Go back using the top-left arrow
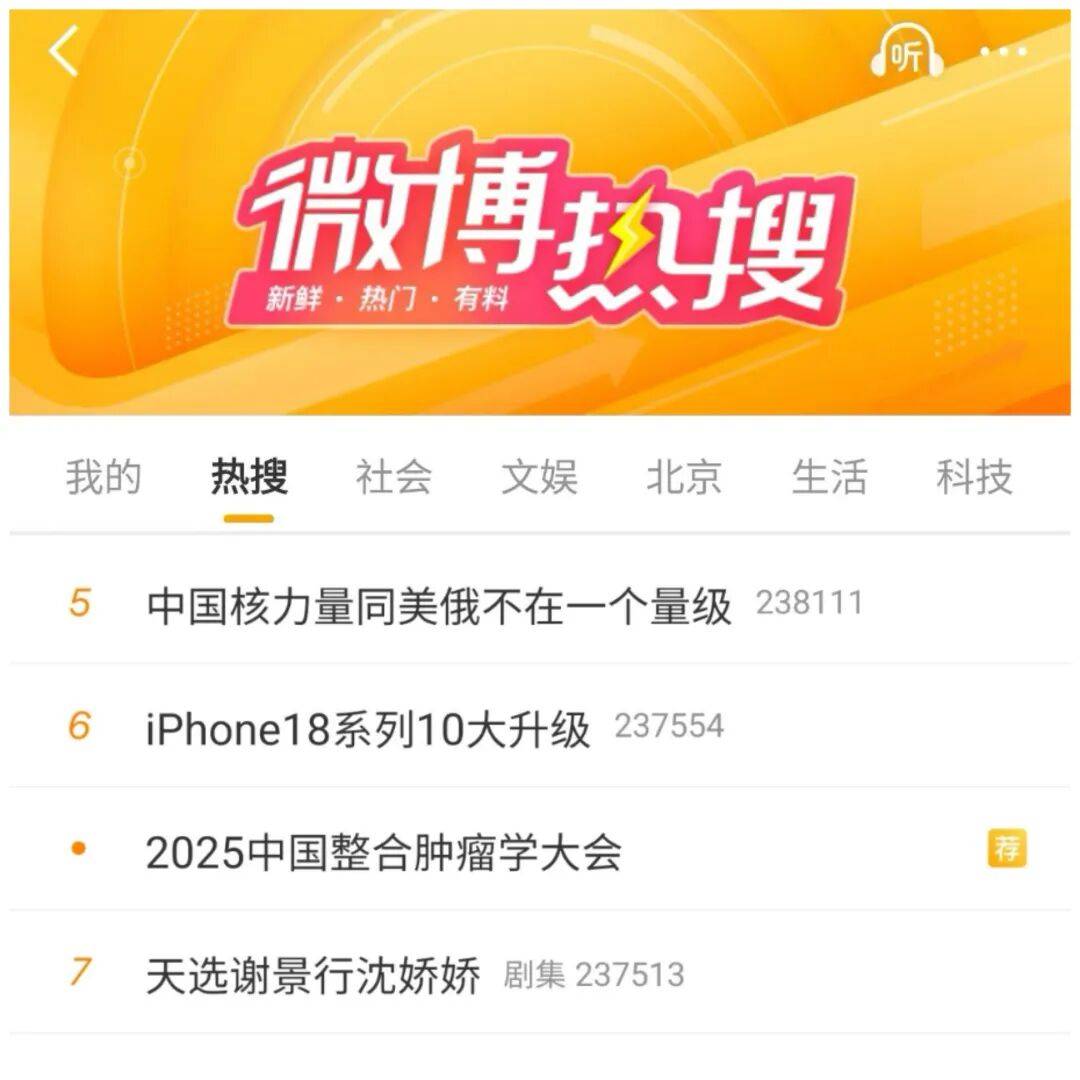1080x1080 pixels. pyautogui.click(x=63, y=52)
